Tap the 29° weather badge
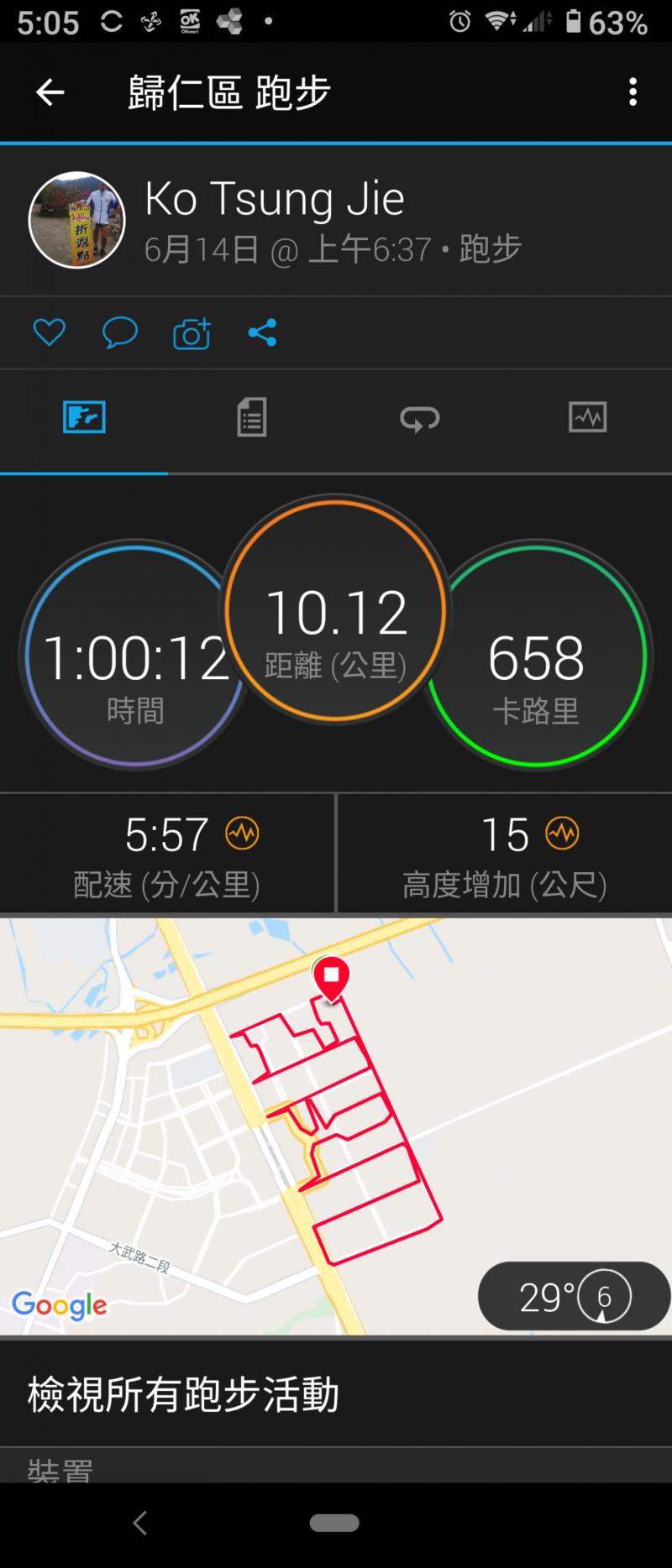Image resolution: width=672 pixels, height=1568 pixels. [573, 1297]
